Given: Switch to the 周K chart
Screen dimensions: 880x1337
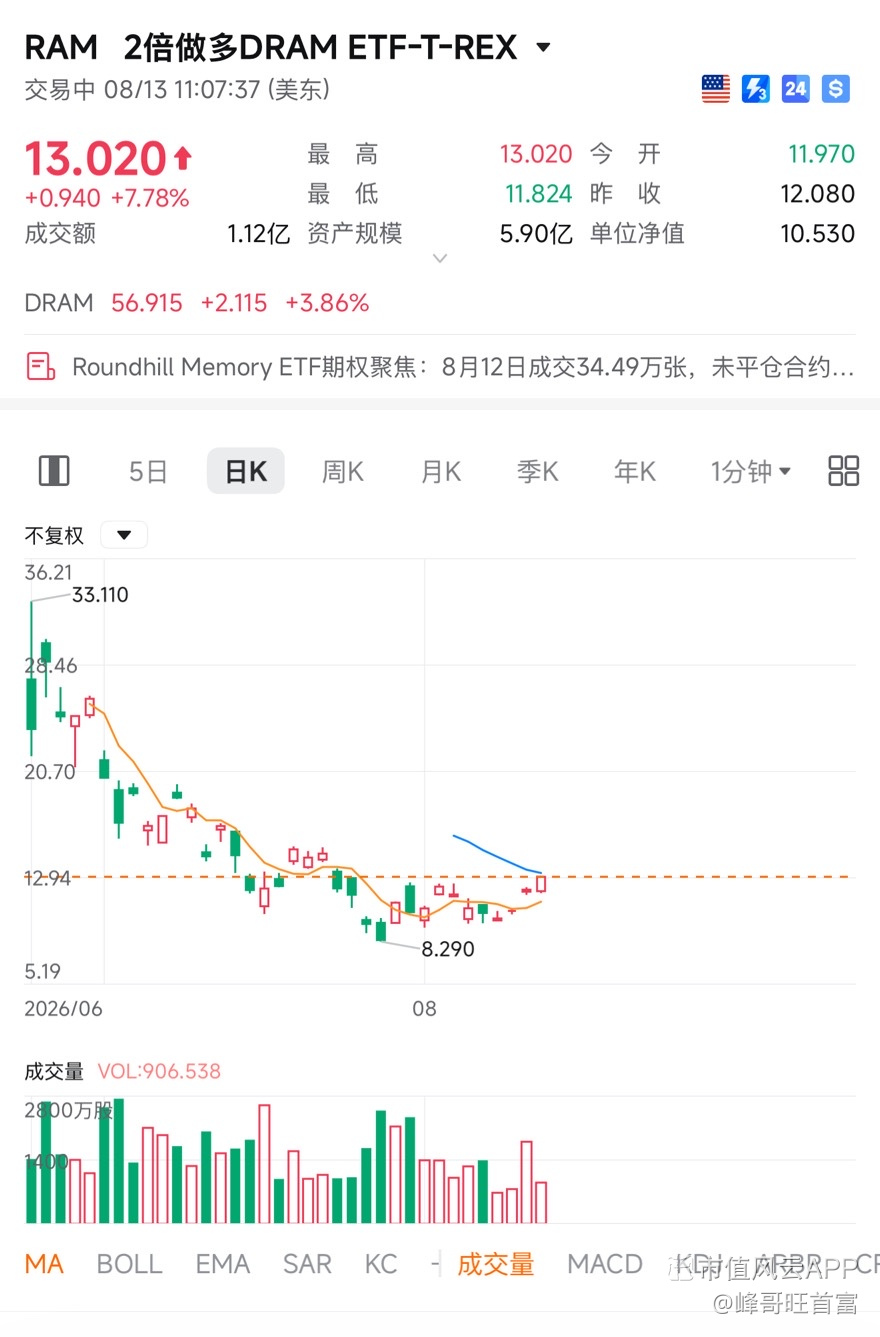Looking at the screenshot, I should (342, 471).
